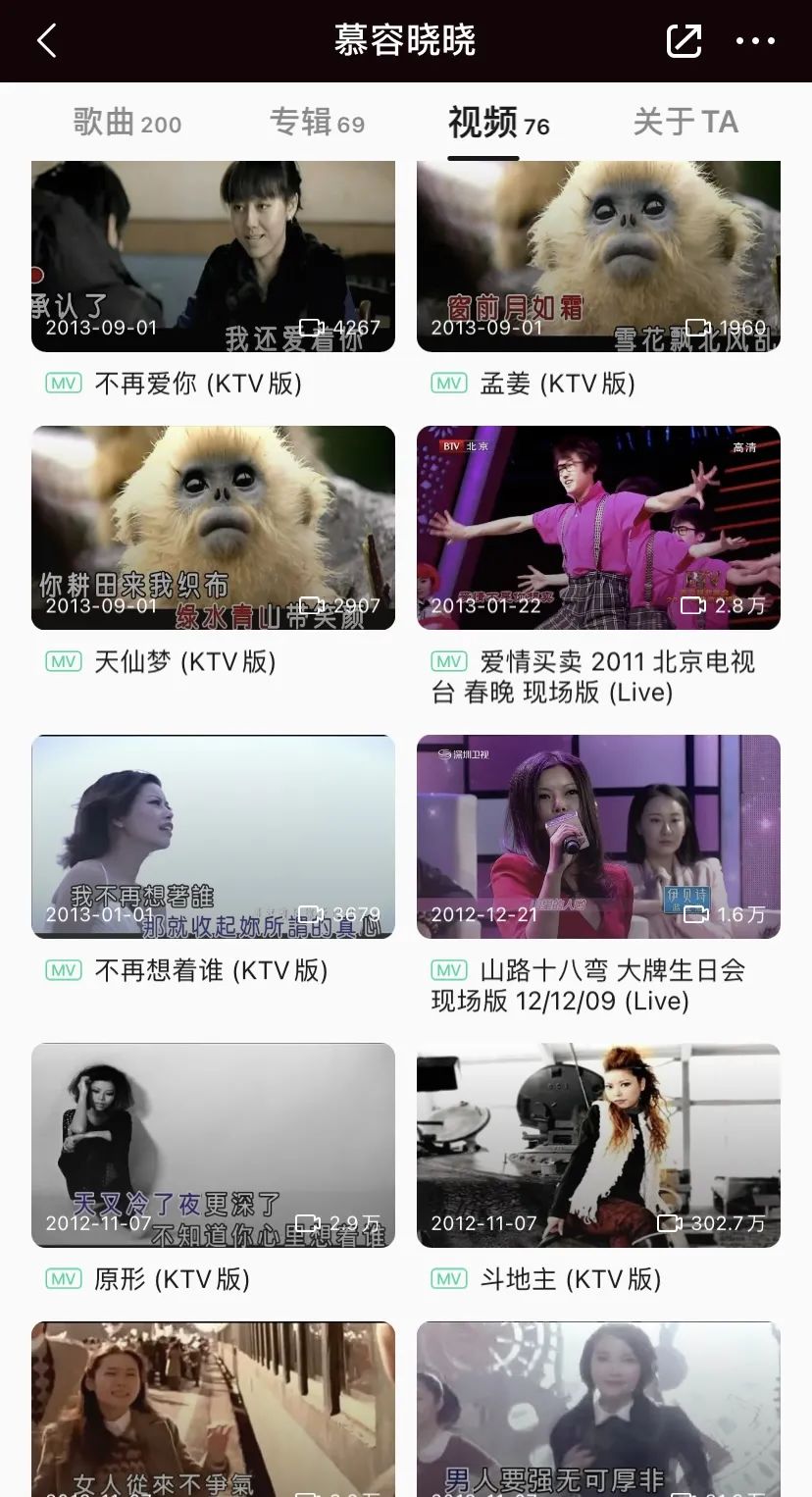Image resolution: width=812 pixels, height=1497 pixels.
Task: Share the artist page via the share icon
Action: point(684,41)
